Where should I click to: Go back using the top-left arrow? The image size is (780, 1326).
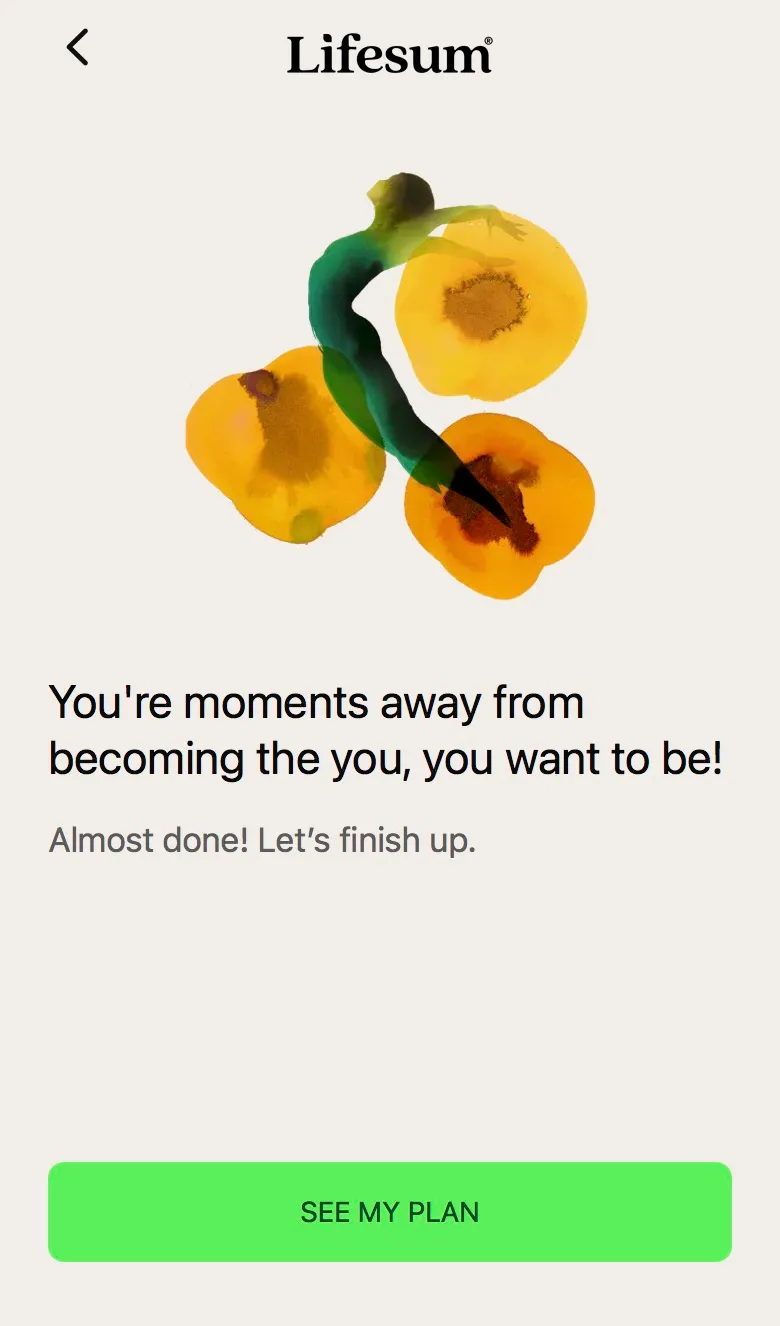[x=77, y=47]
